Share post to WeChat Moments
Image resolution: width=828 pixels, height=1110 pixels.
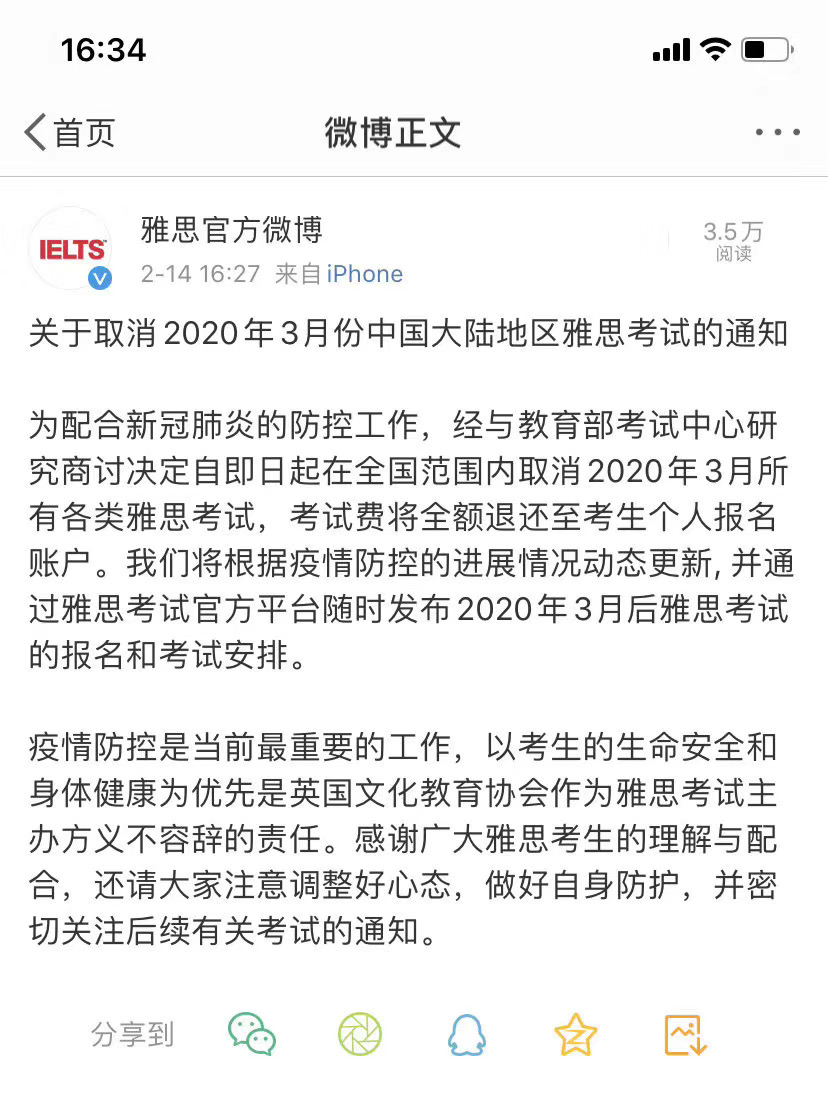[x=360, y=1034]
